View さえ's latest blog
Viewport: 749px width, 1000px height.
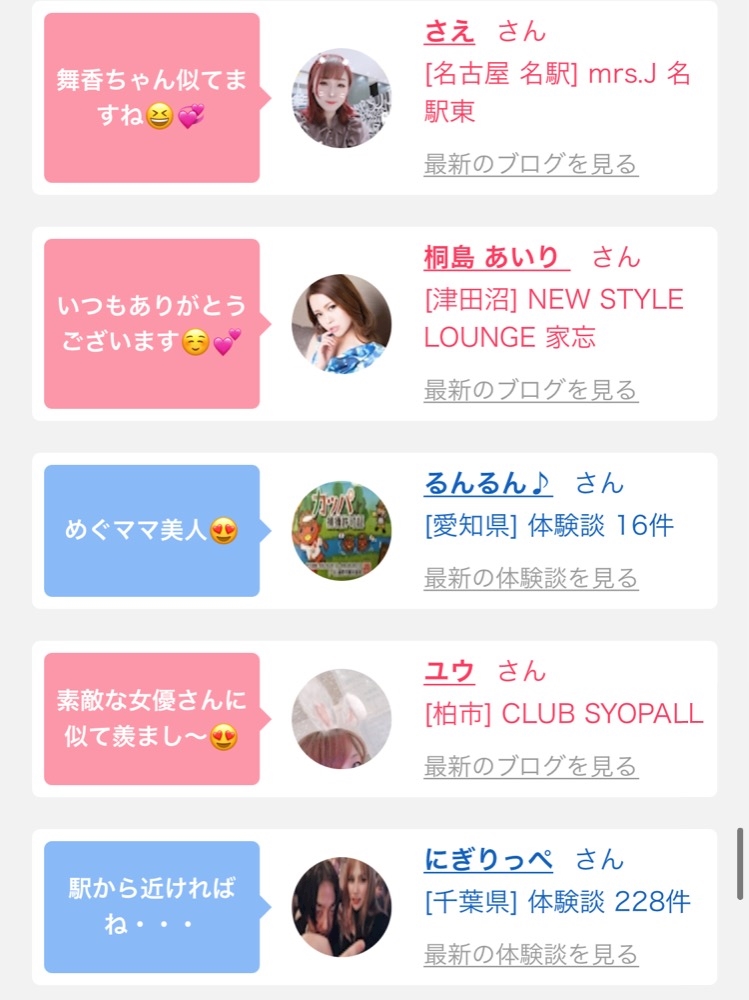click(x=530, y=164)
